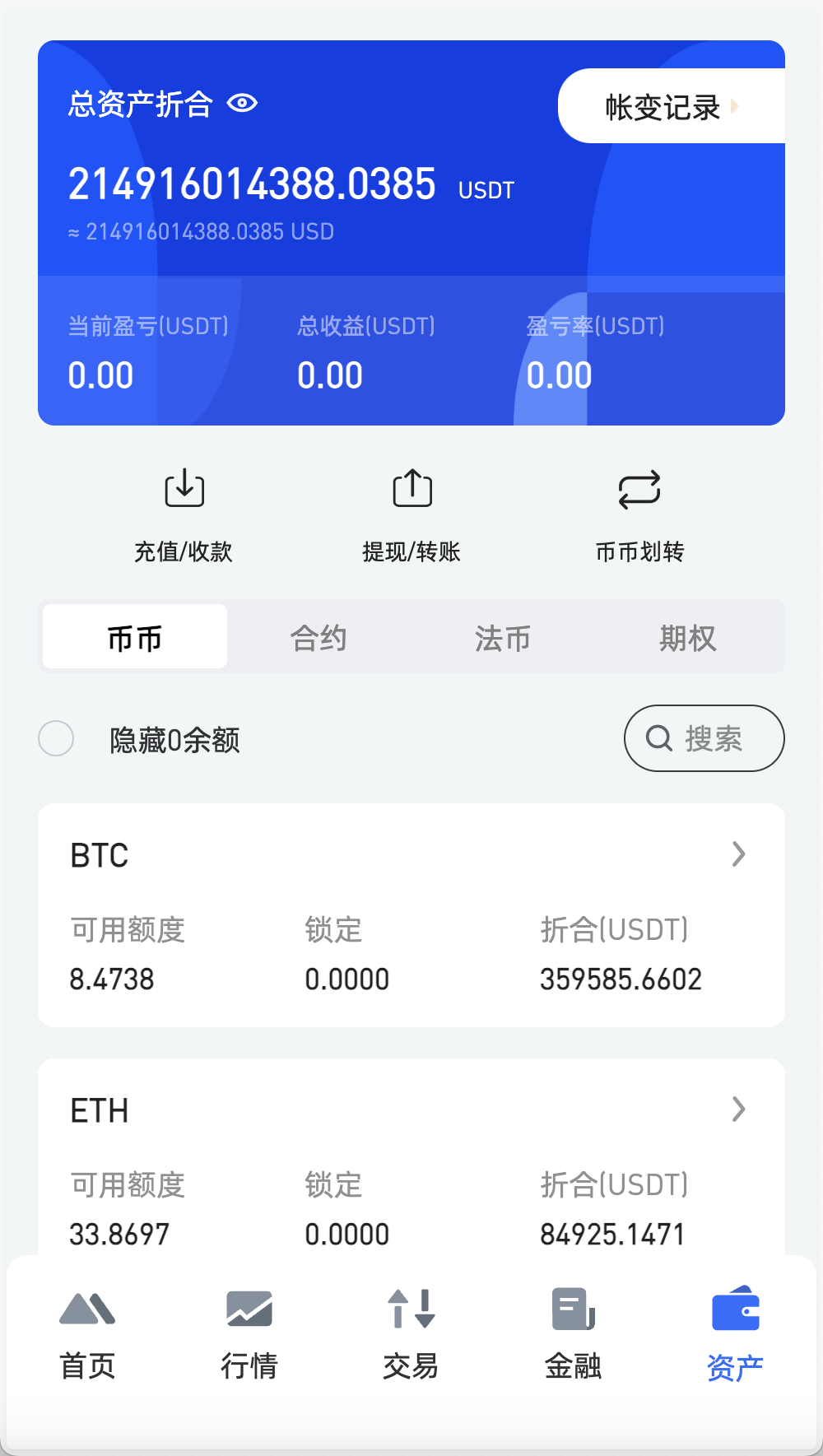Tap the 充值/收款 deposit icon
The image size is (823, 1456).
pos(184,488)
